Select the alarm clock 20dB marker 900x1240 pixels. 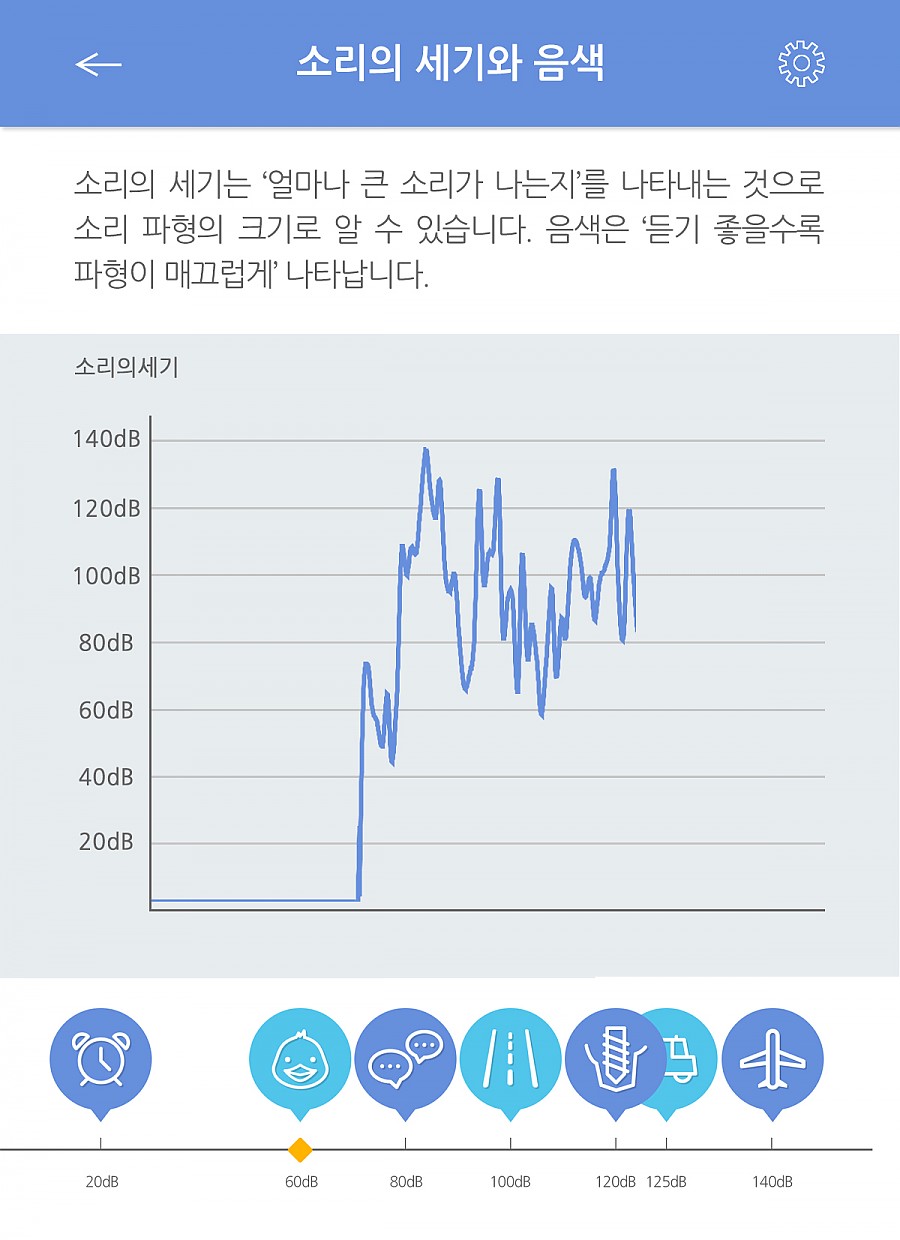click(100, 1059)
